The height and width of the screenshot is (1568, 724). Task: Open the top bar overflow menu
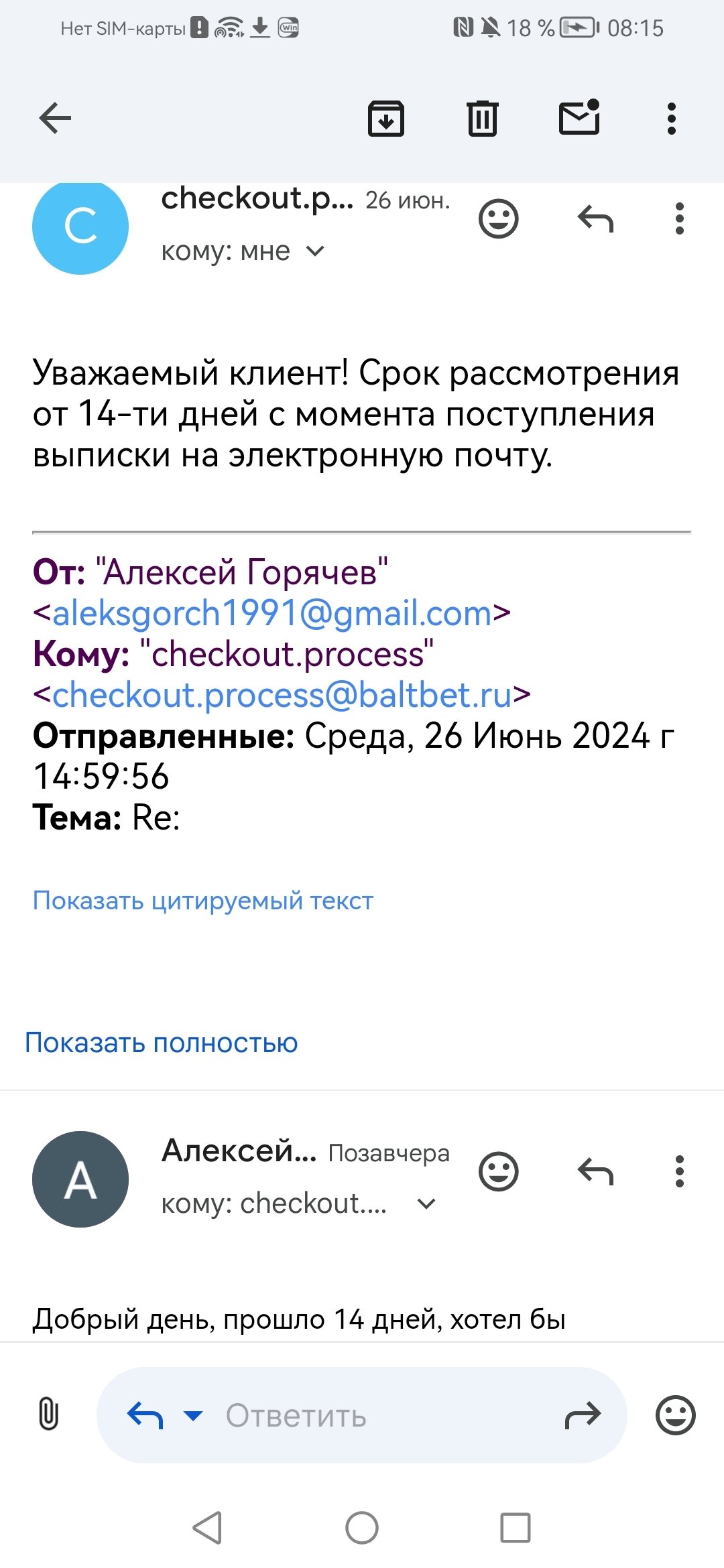[671, 119]
